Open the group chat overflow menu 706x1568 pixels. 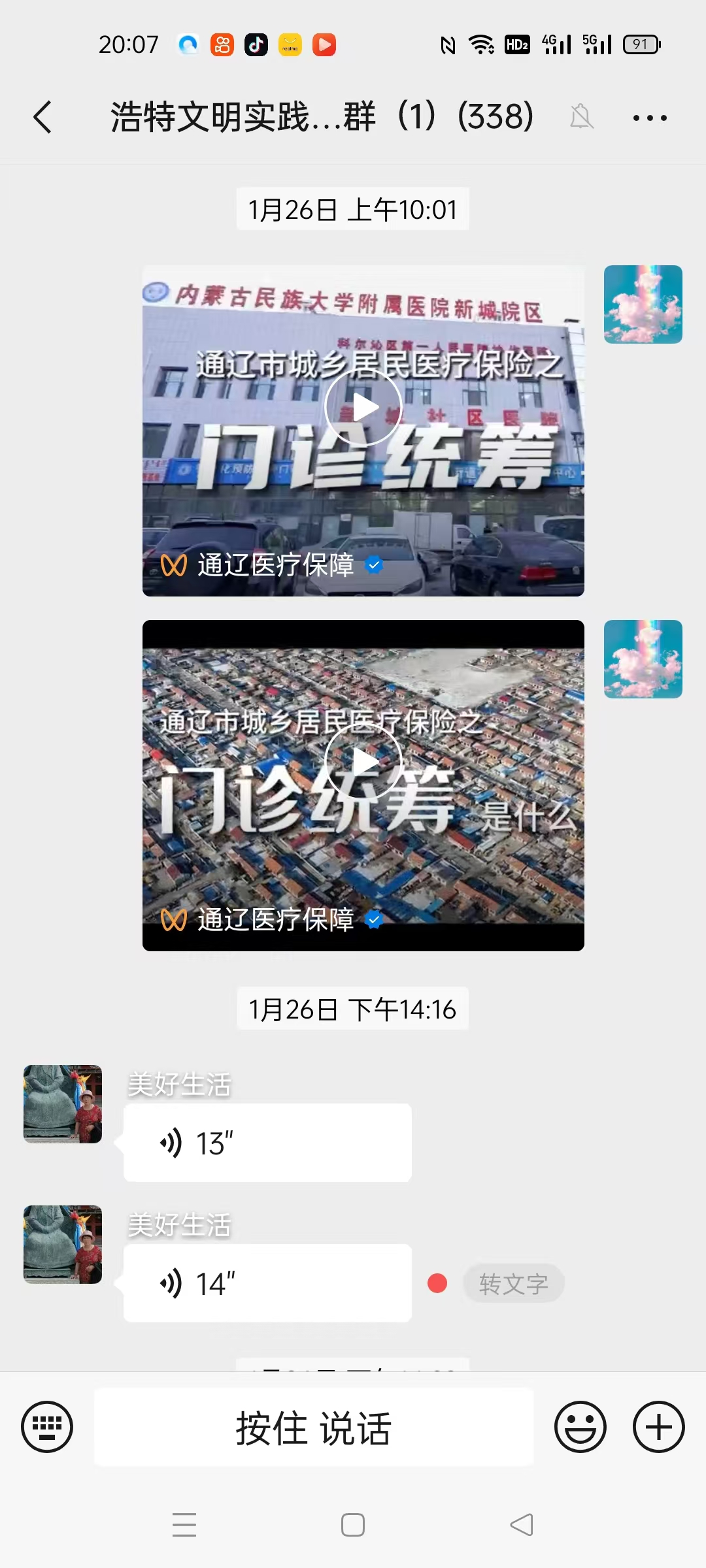pyautogui.click(x=649, y=118)
